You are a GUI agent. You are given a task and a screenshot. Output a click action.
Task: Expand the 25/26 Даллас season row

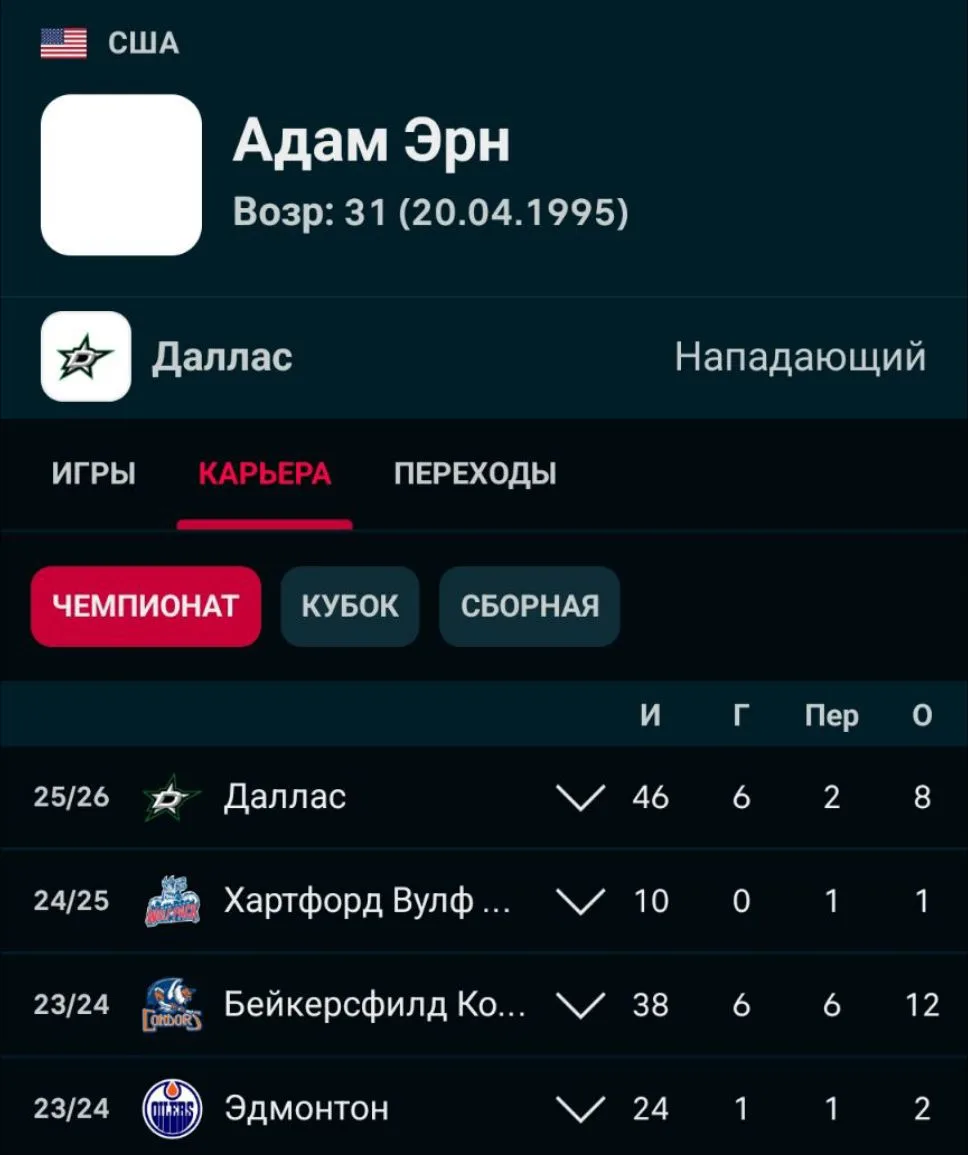[581, 797]
